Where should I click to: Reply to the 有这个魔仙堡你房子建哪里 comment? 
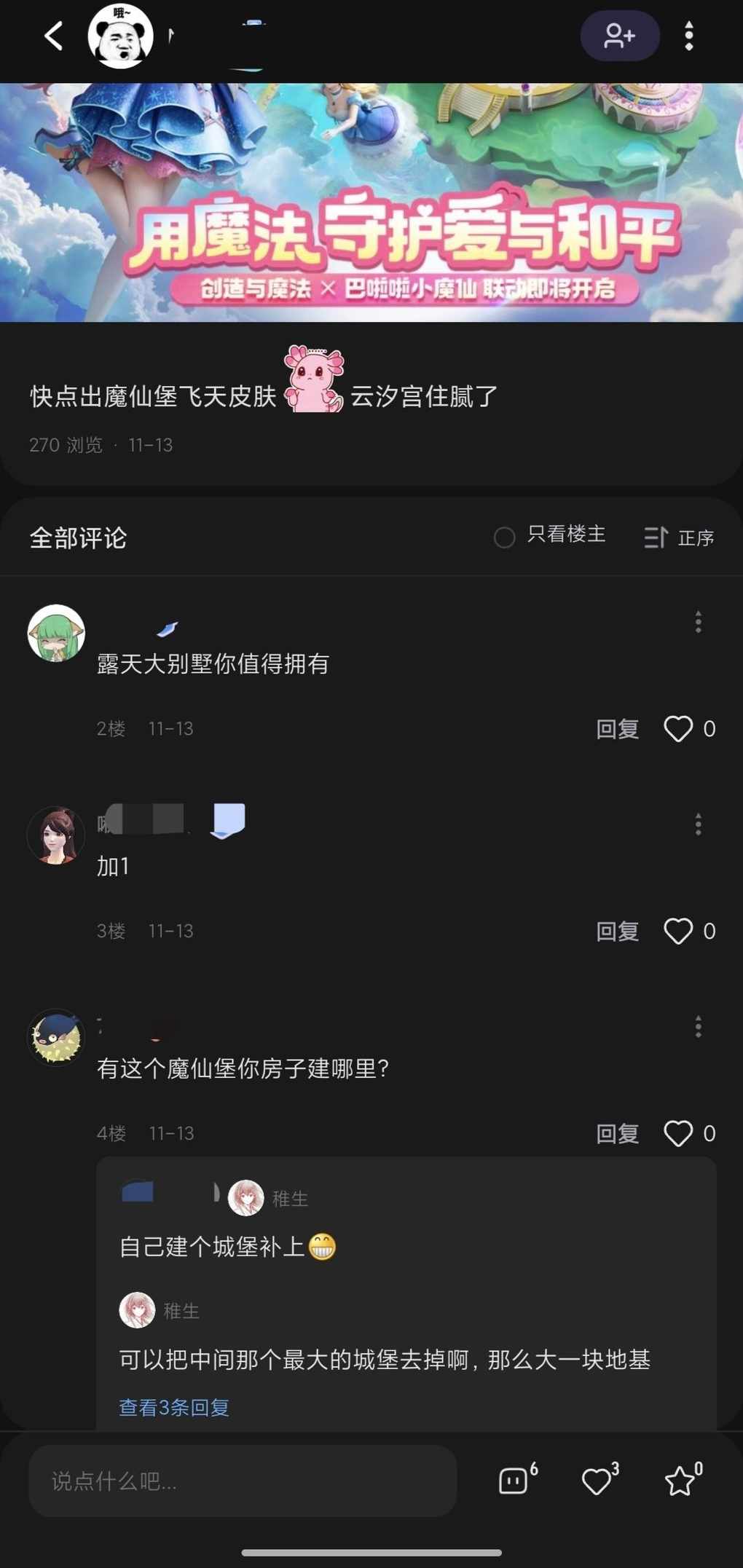coord(617,1134)
